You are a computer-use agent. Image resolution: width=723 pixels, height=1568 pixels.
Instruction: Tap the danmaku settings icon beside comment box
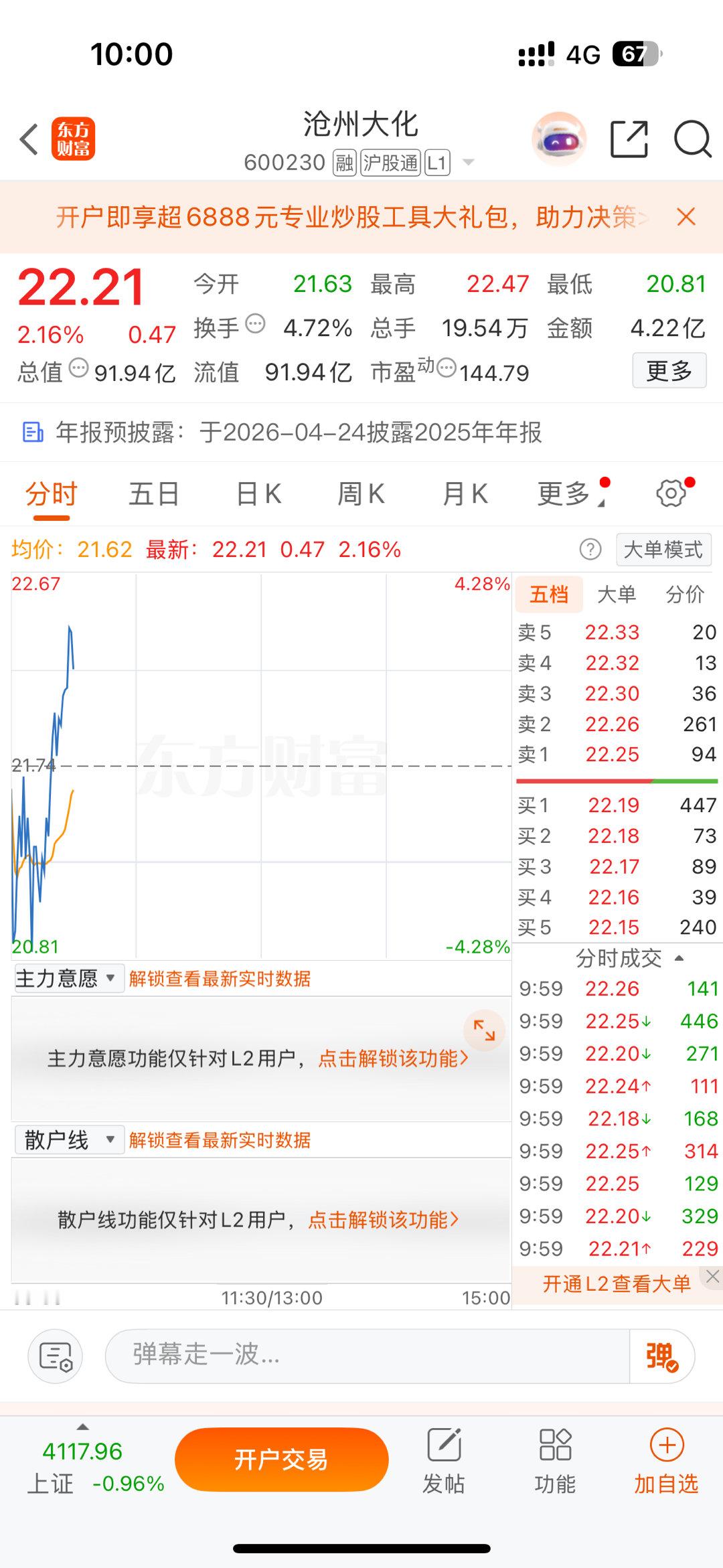55,1356
